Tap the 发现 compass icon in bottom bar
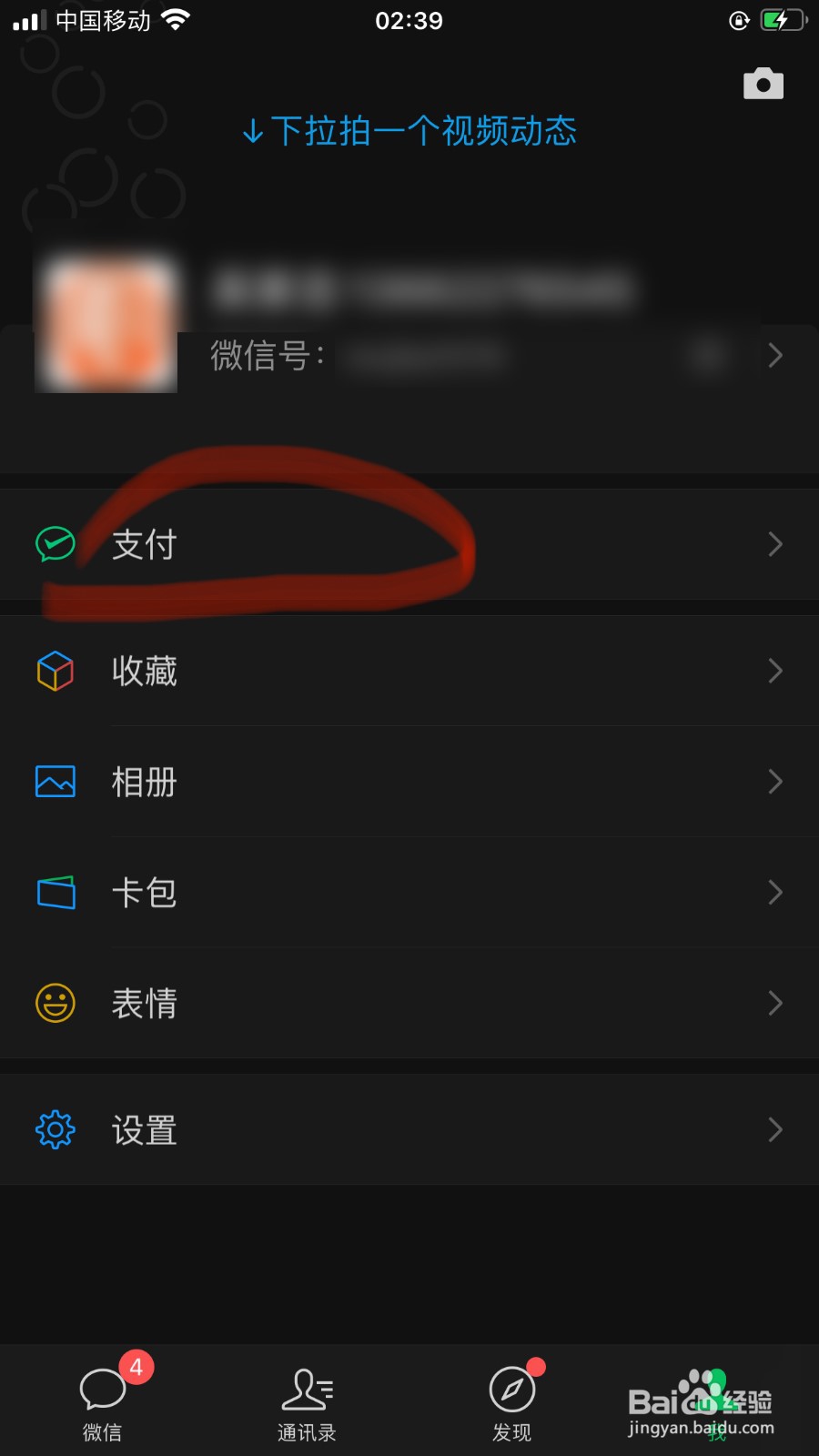 coord(512,1390)
